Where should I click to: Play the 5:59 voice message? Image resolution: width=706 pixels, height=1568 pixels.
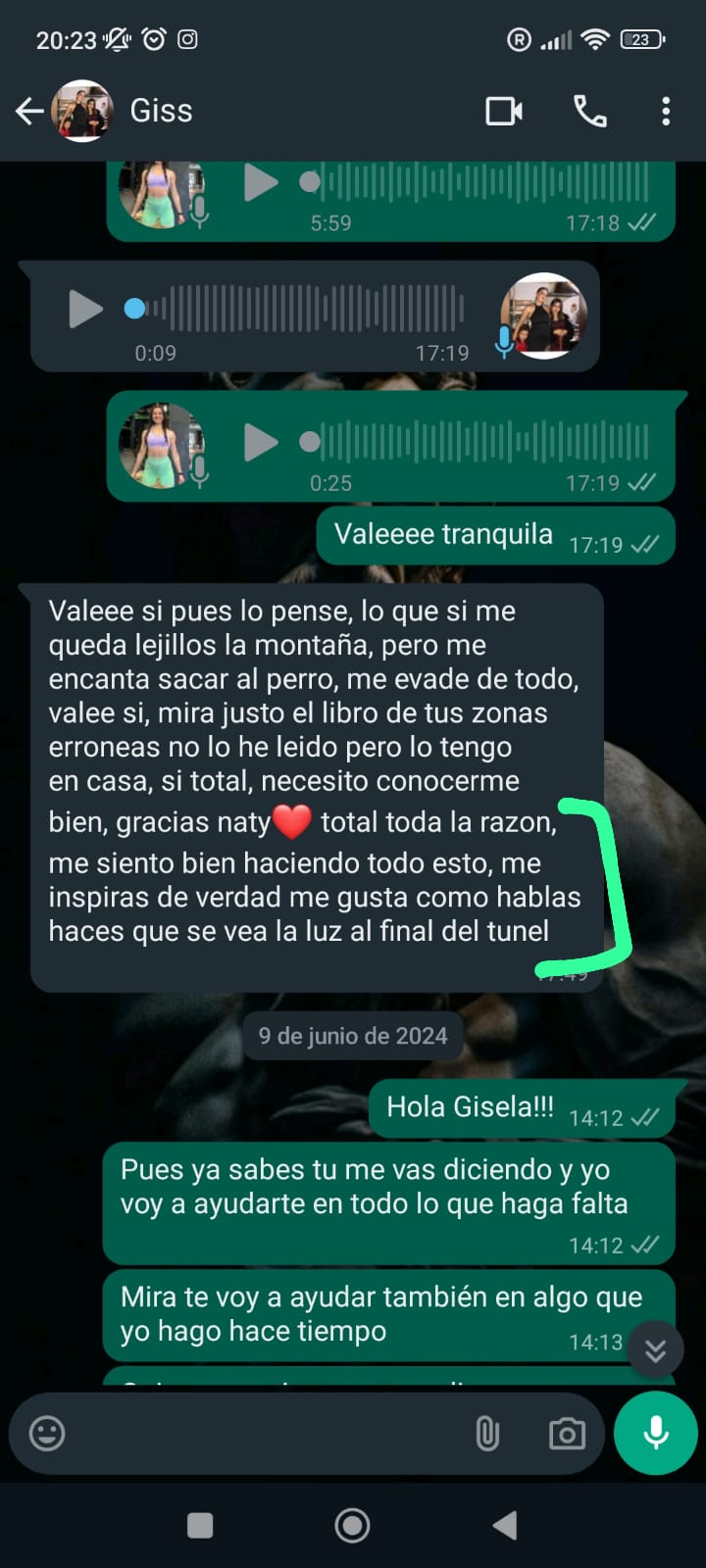[260, 182]
